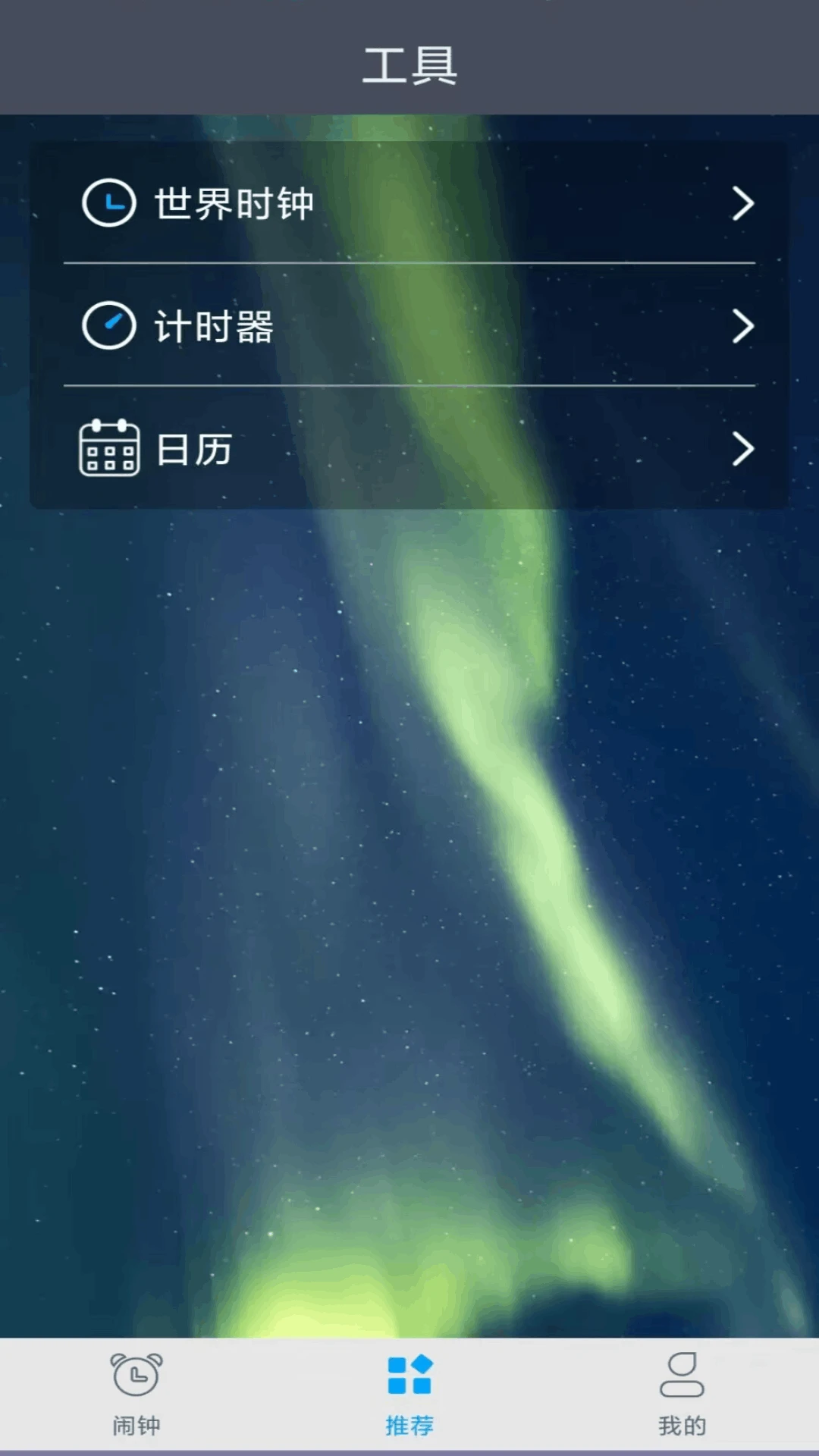Tap the 计时器 text entry
The height and width of the screenshot is (1456, 819).
click(216, 326)
